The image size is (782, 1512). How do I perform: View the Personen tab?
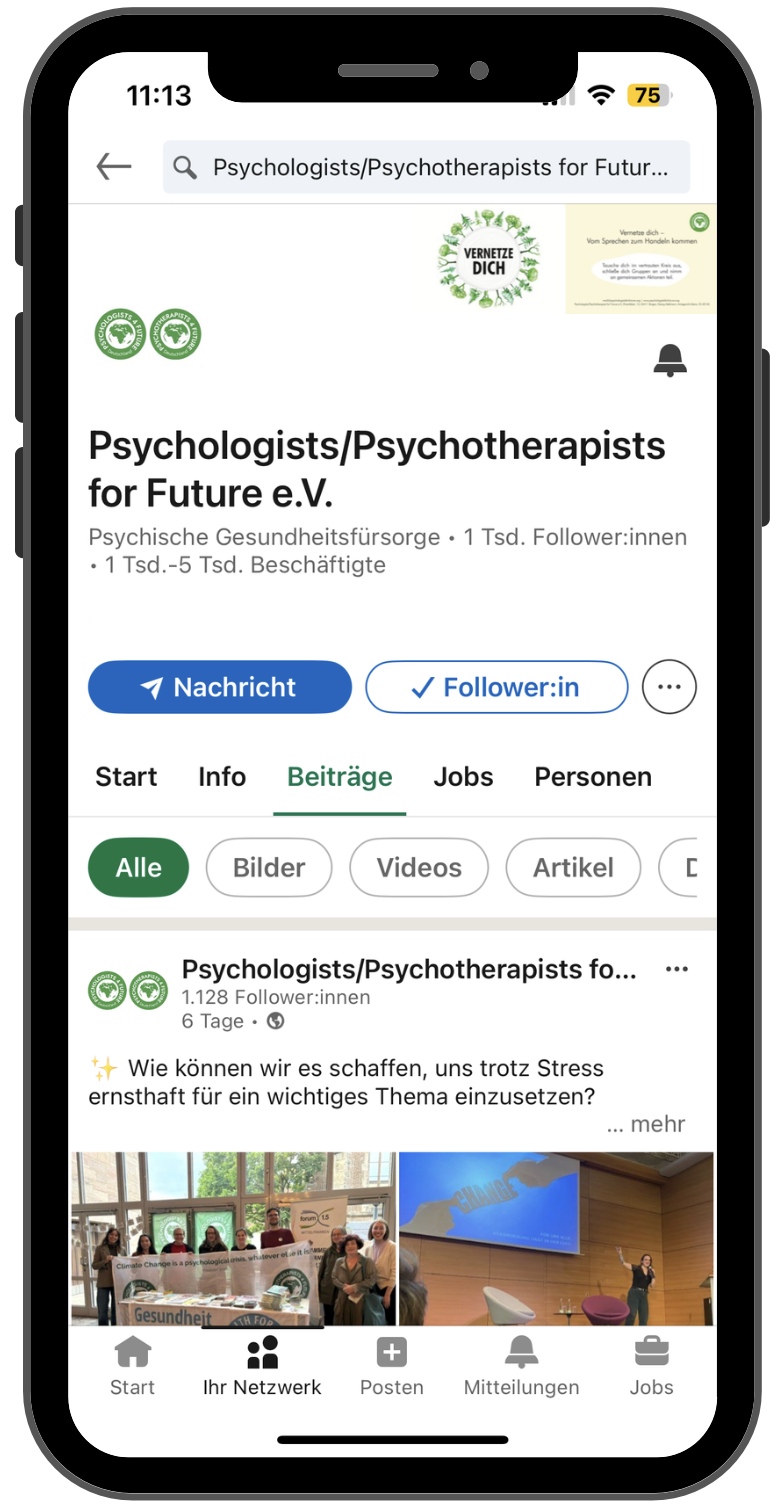(593, 777)
